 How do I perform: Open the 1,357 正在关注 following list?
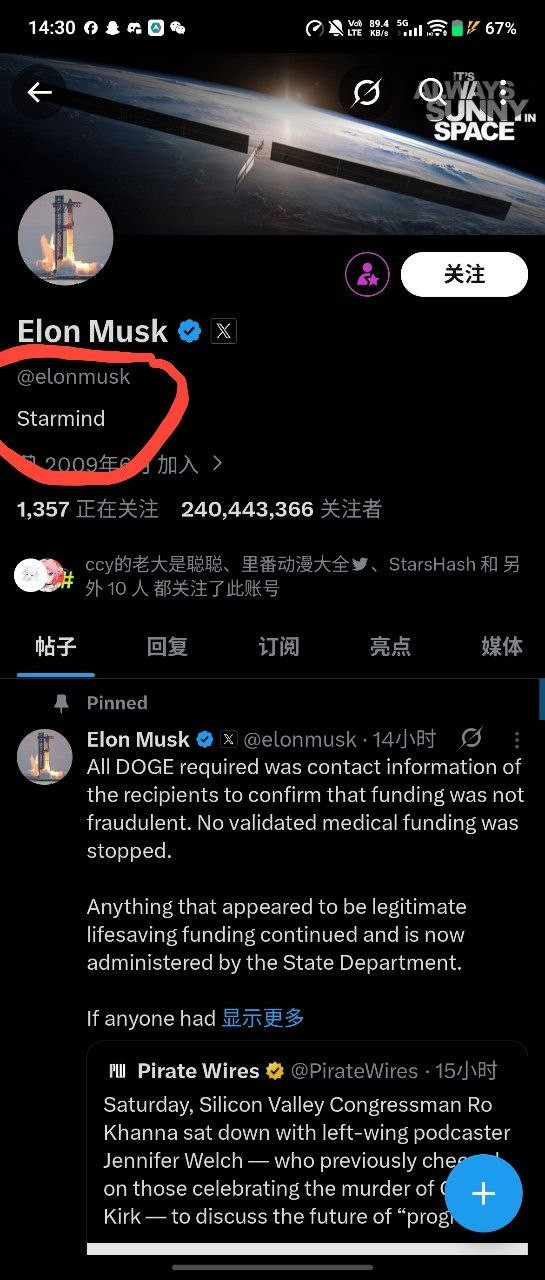[x=88, y=509]
